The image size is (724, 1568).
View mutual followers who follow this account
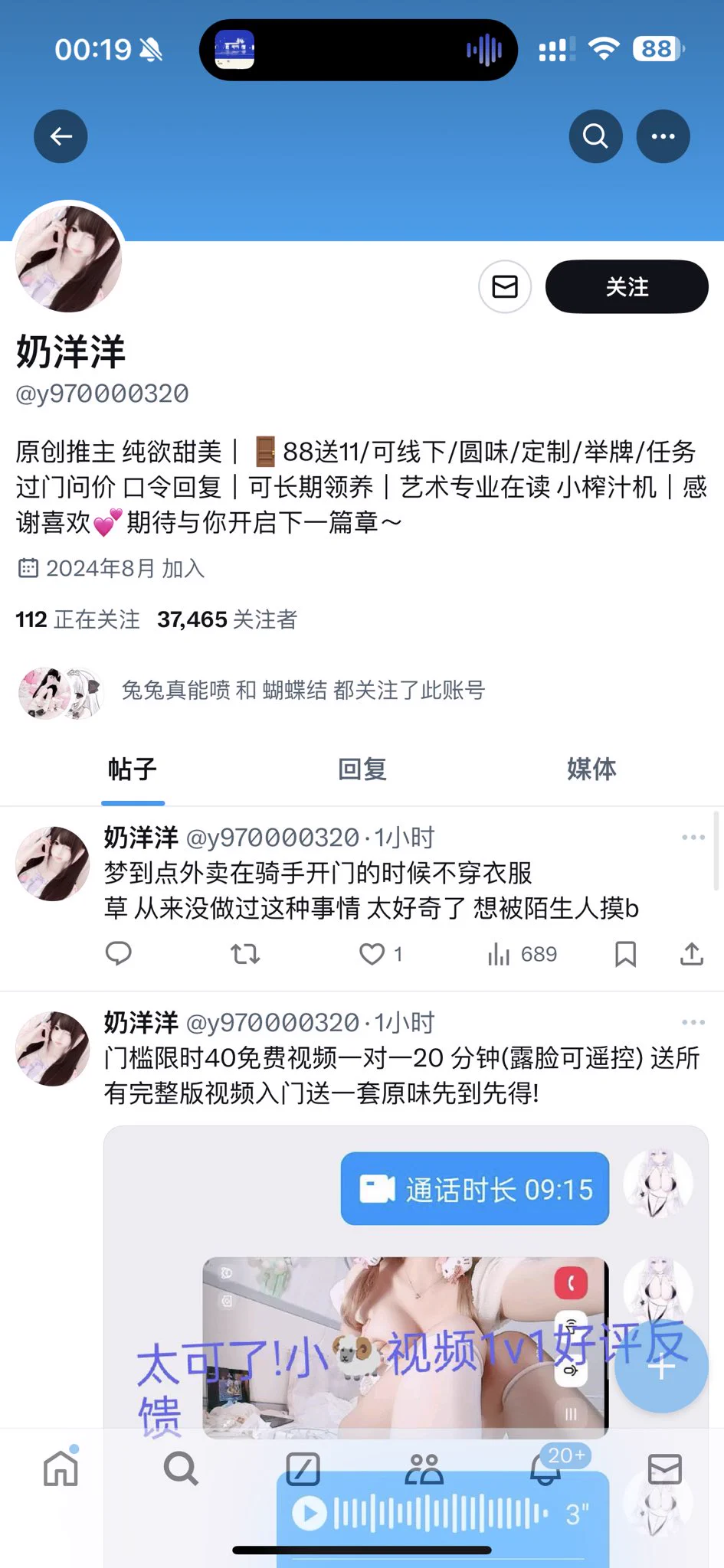[302, 691]
